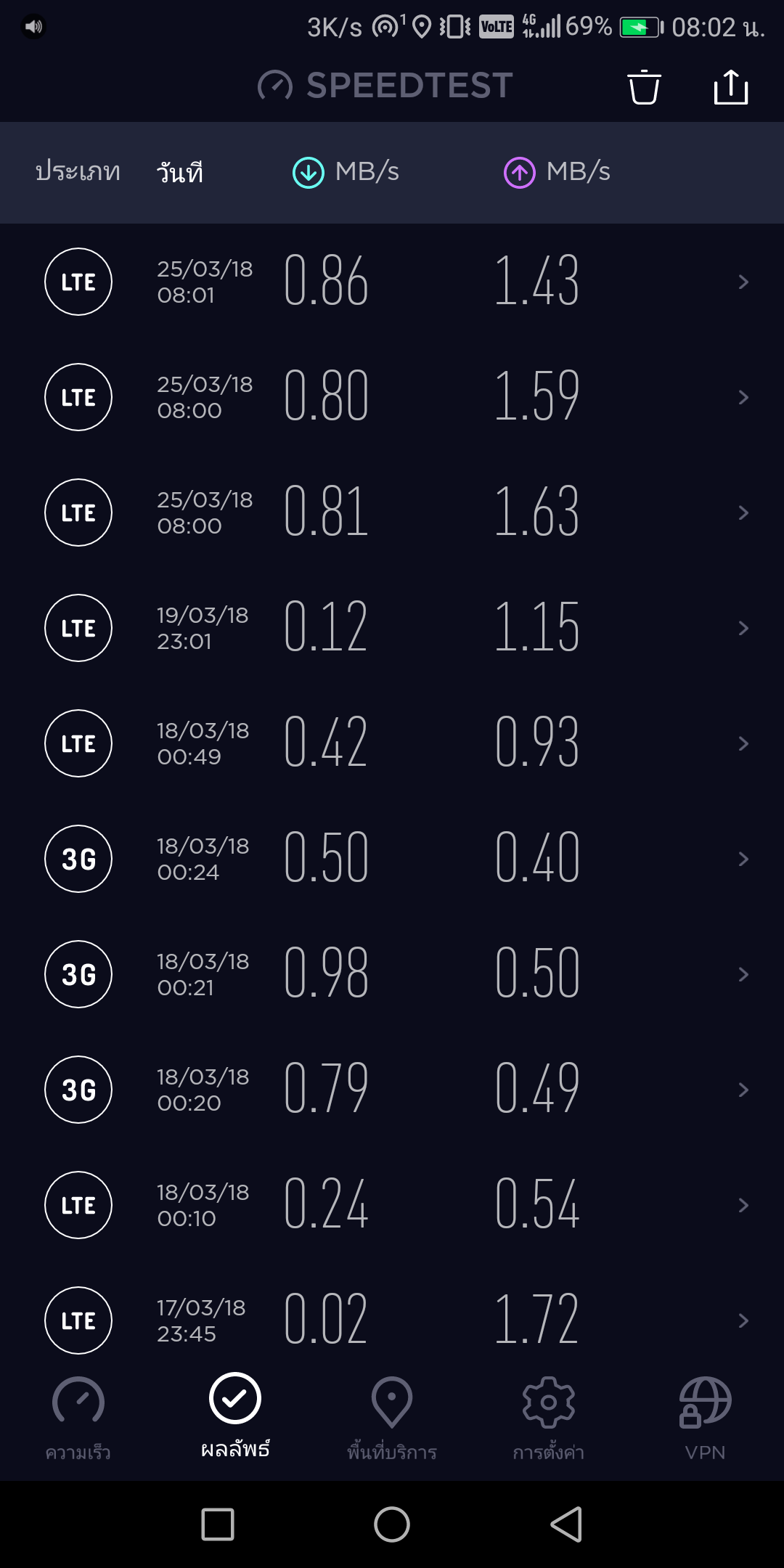
Task: Switch to the ความเร็ว tab
Action: (x=78, y=1419)
